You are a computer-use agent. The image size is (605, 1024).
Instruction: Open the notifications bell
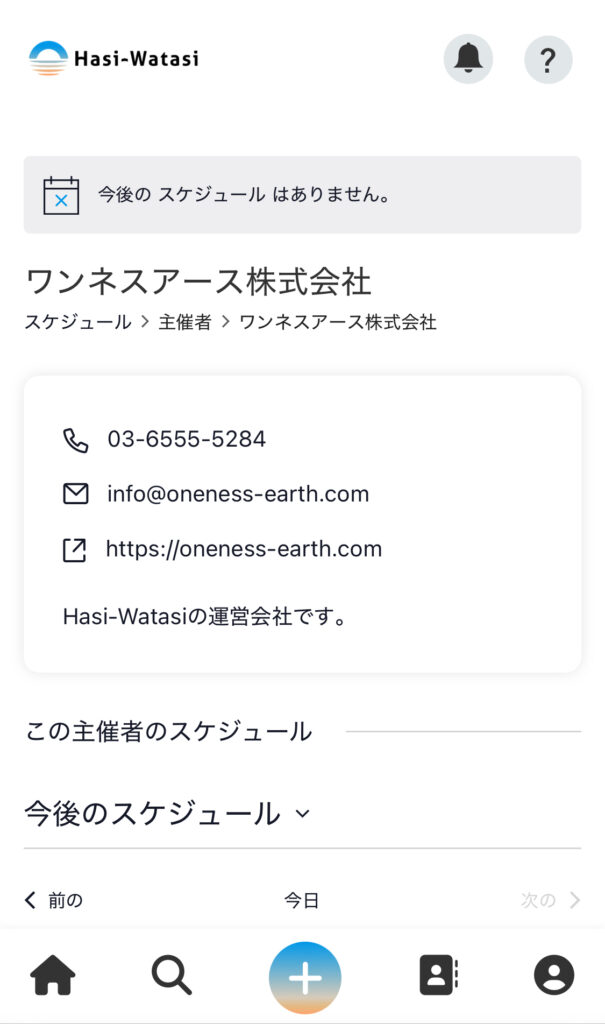[468, 60]
